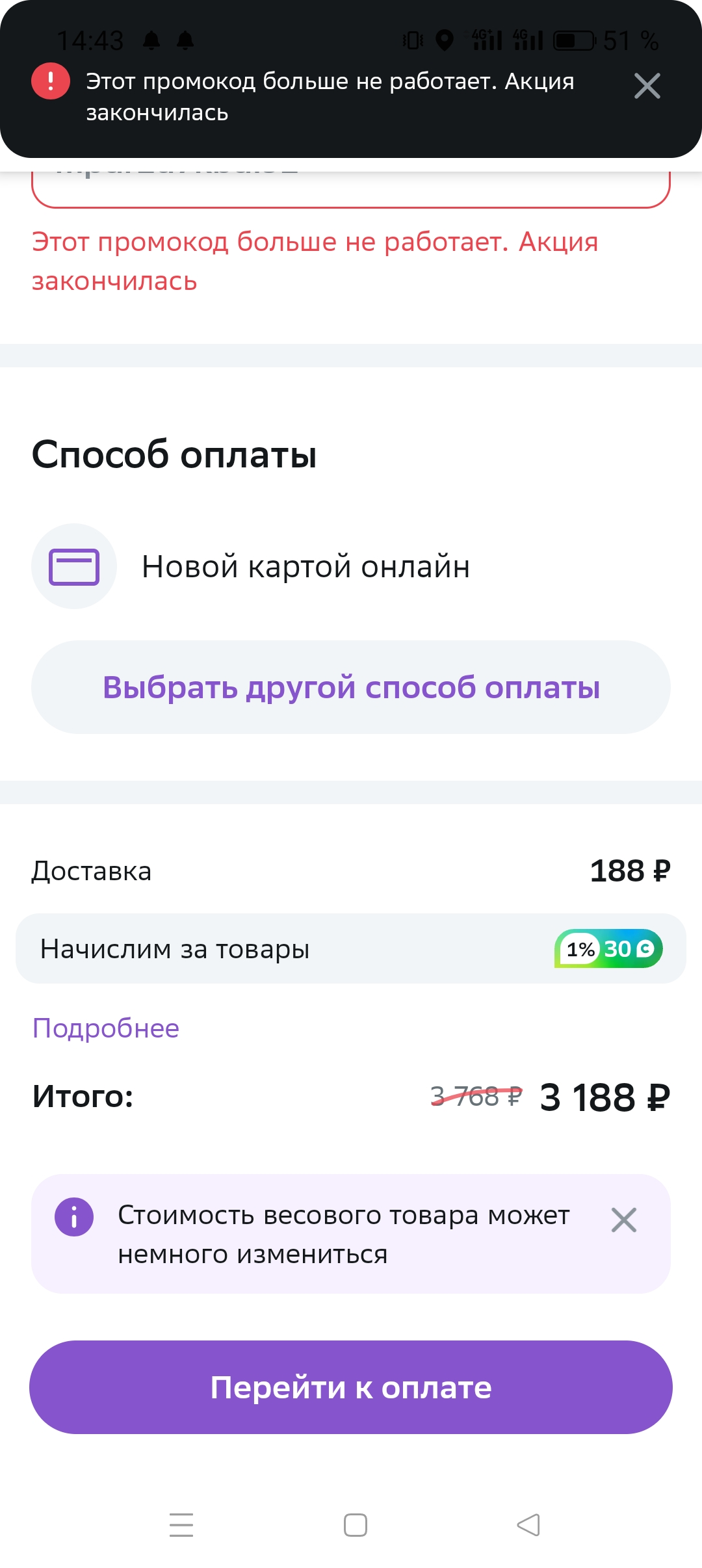The image size is (702, 1568).
Task: Close the weighted goods price notice
Action: [623, 1220]
